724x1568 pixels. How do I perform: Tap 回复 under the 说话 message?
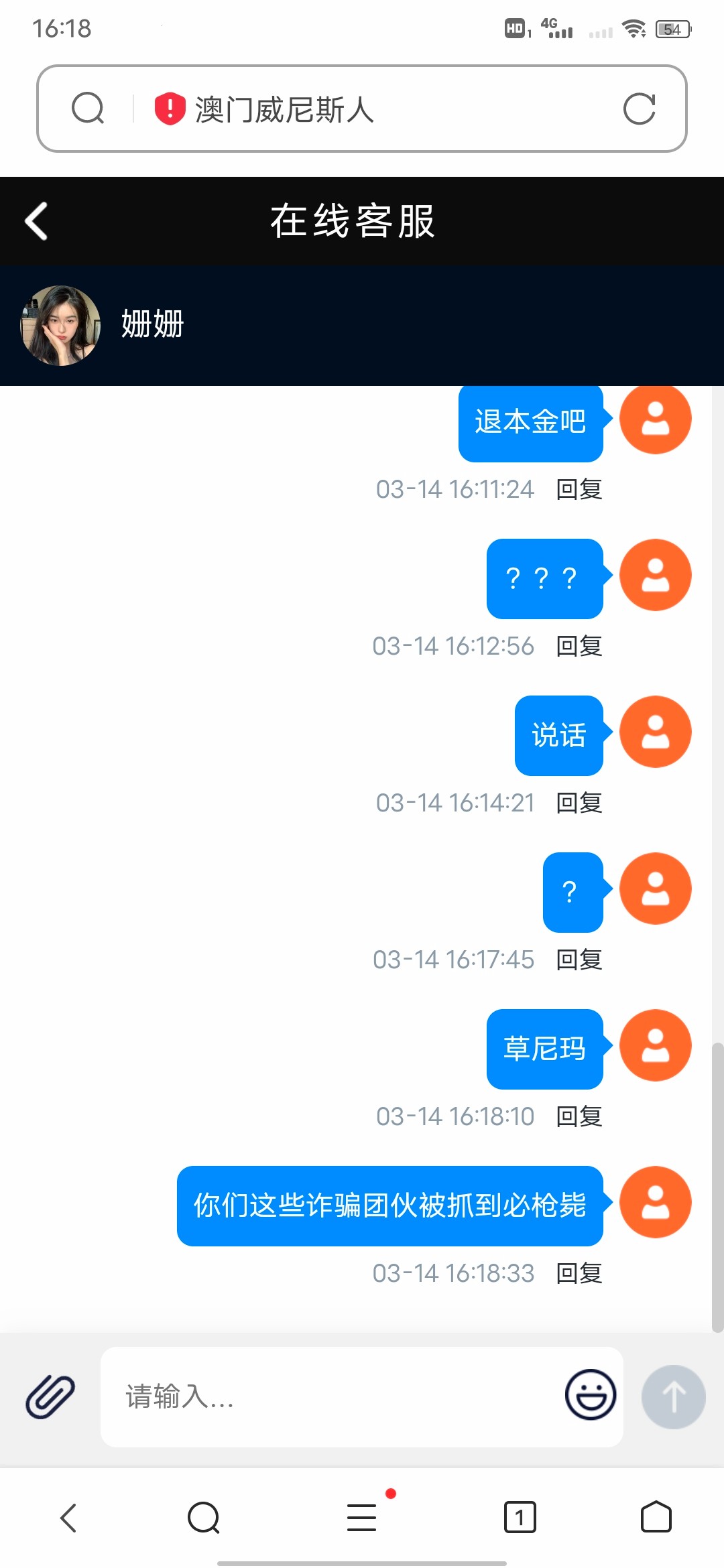[x=579, y=803]
